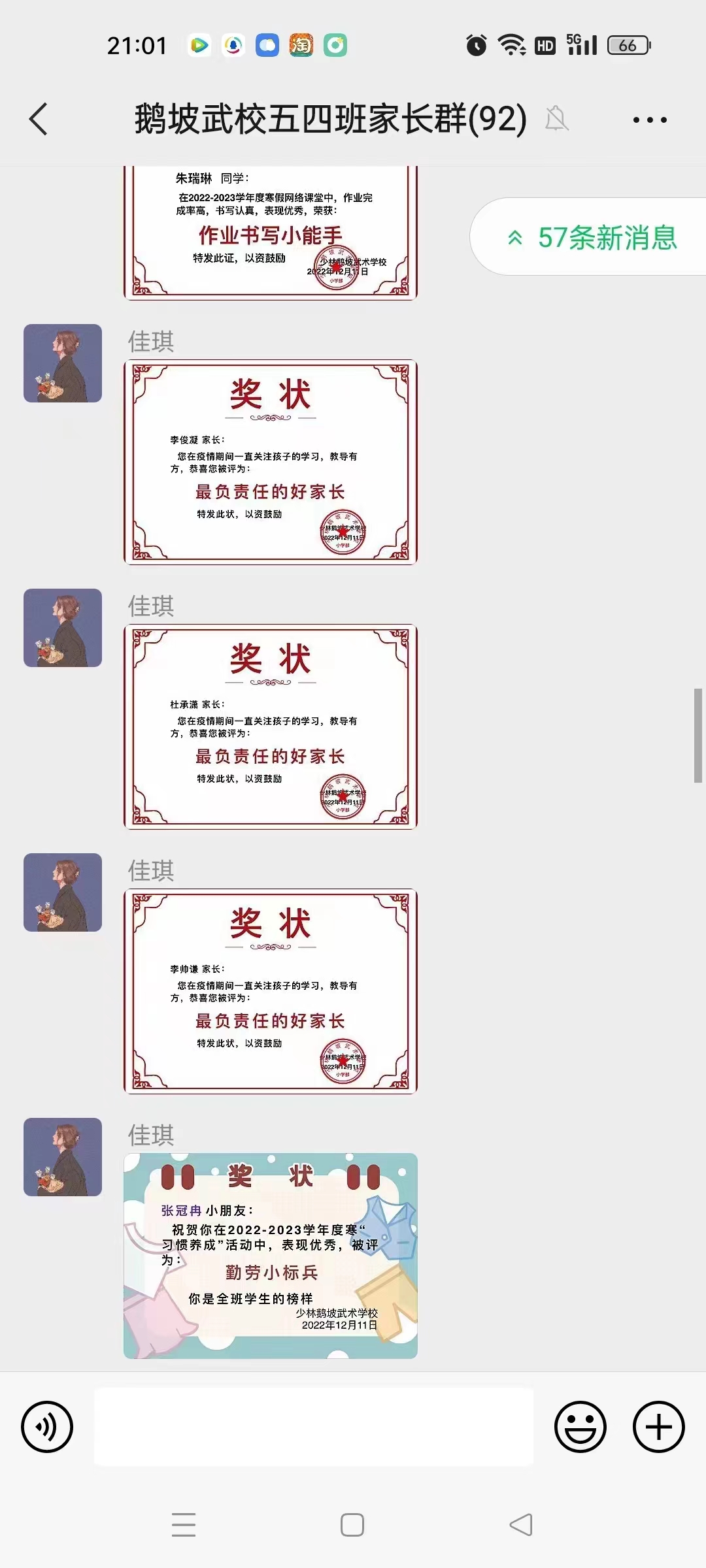Open the 李俊凝 家长 award image

[270, 462]
